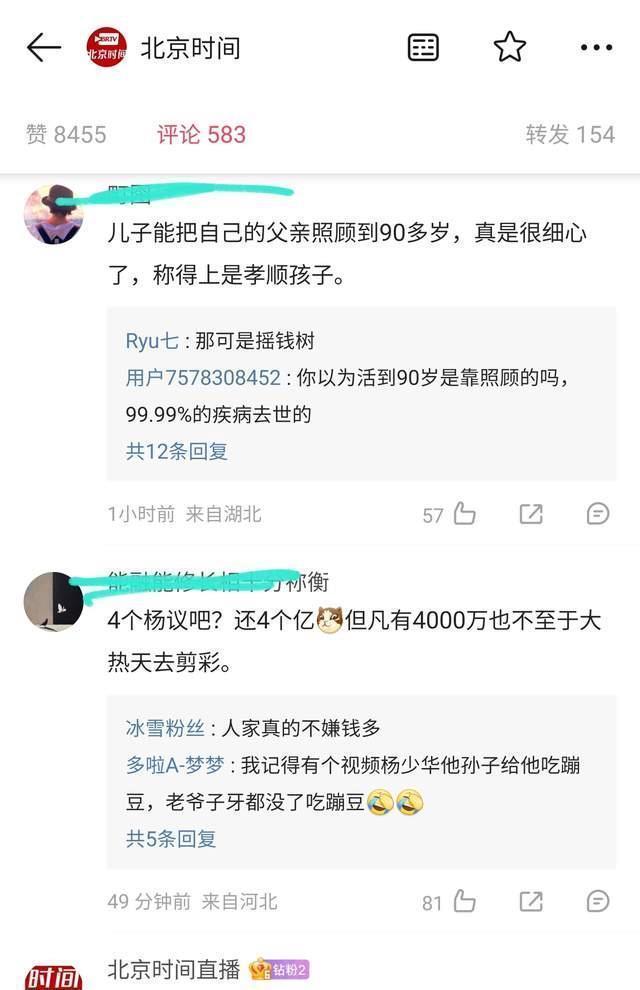Expand 共5条回复 replies

(171, 839)
